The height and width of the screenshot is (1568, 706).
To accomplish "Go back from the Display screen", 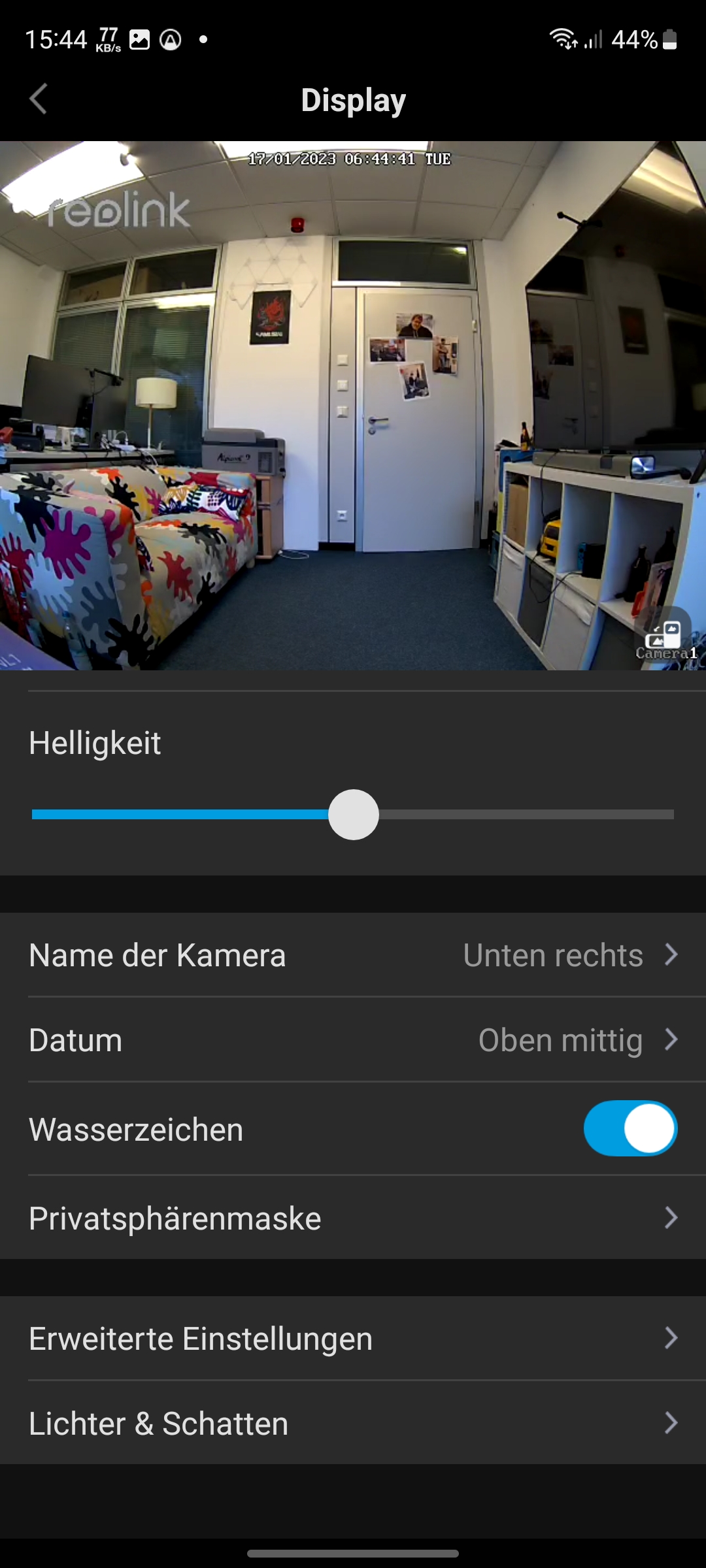I will (x=38, y=99).
